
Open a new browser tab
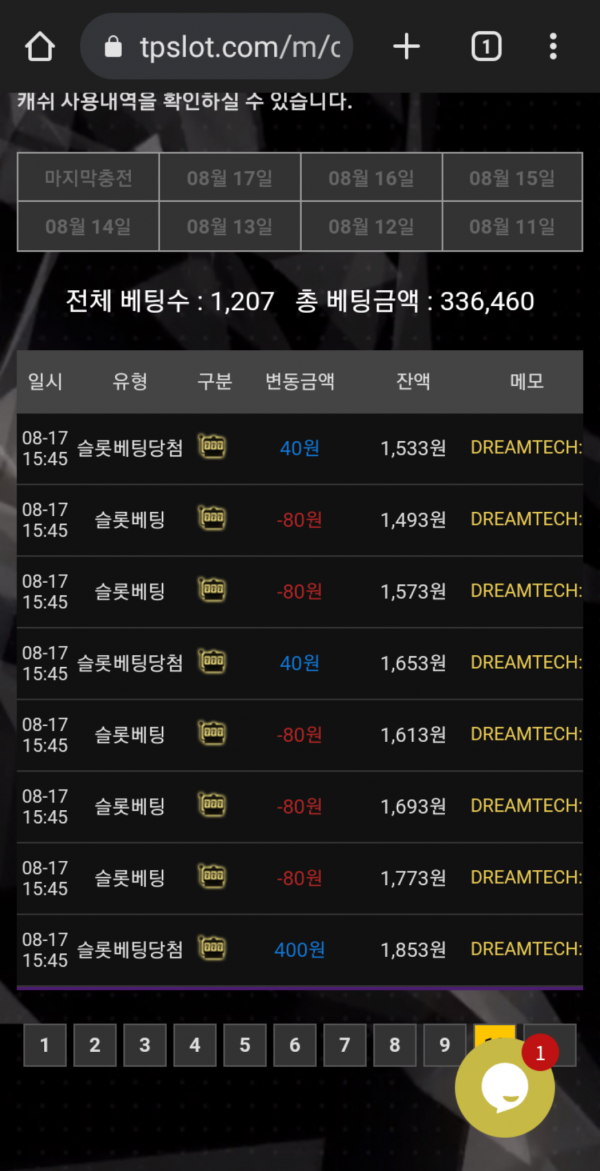[x=406, y=46]
